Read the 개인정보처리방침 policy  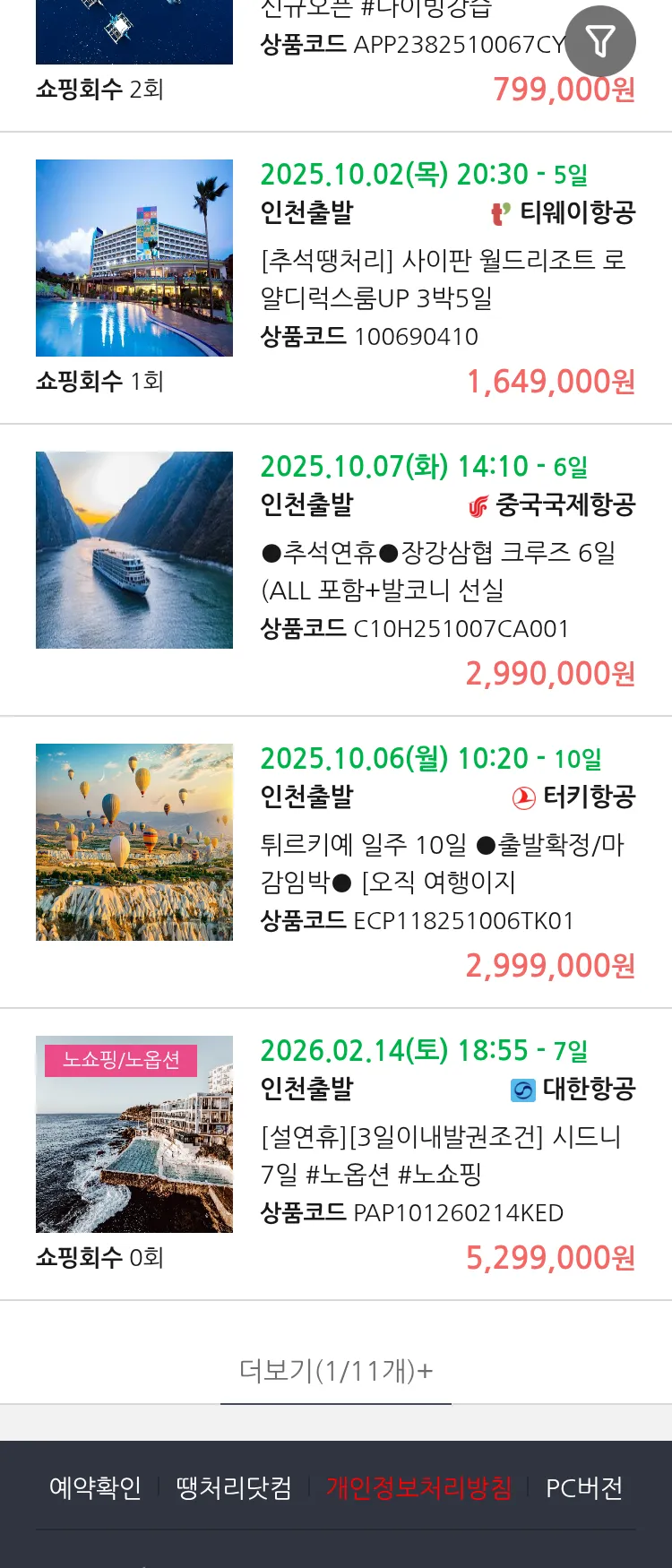tap(418, 1488)
